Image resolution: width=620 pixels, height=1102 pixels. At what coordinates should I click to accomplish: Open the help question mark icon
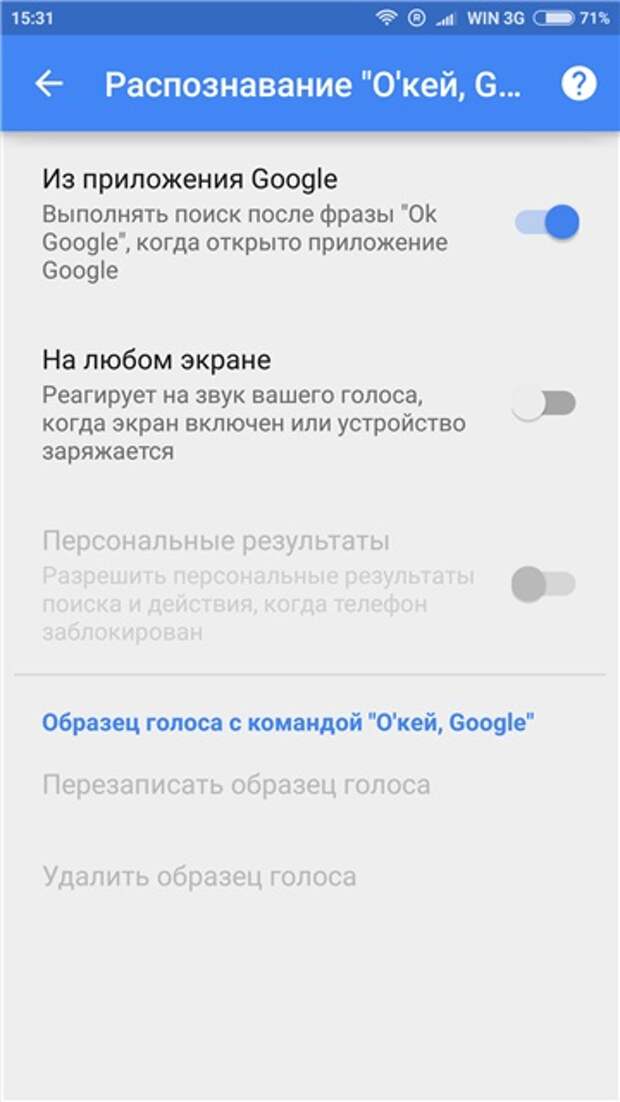coord(579,84)
